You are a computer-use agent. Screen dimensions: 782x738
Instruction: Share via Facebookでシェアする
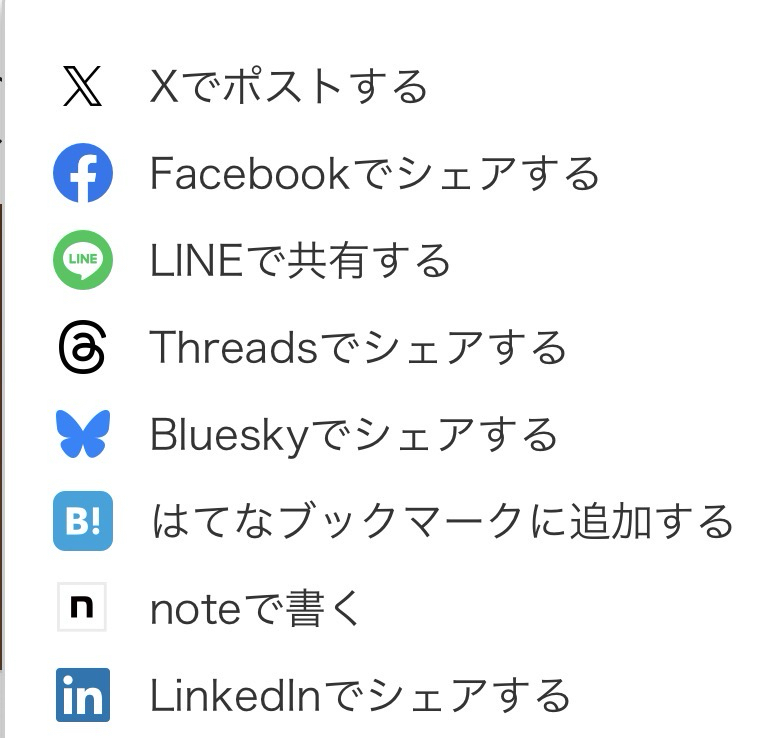tap(374, 175)
